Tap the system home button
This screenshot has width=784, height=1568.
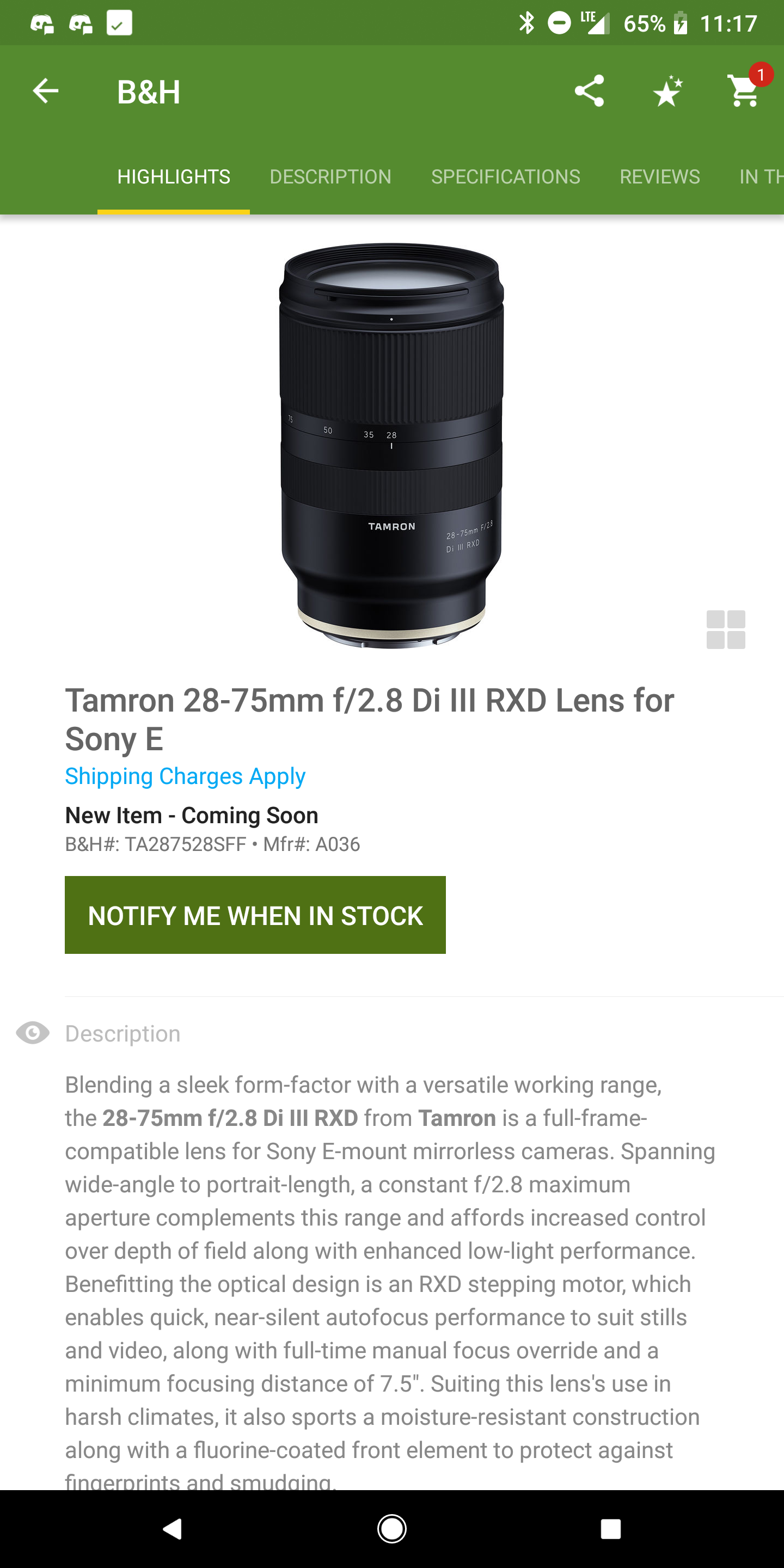[391, 1528]
